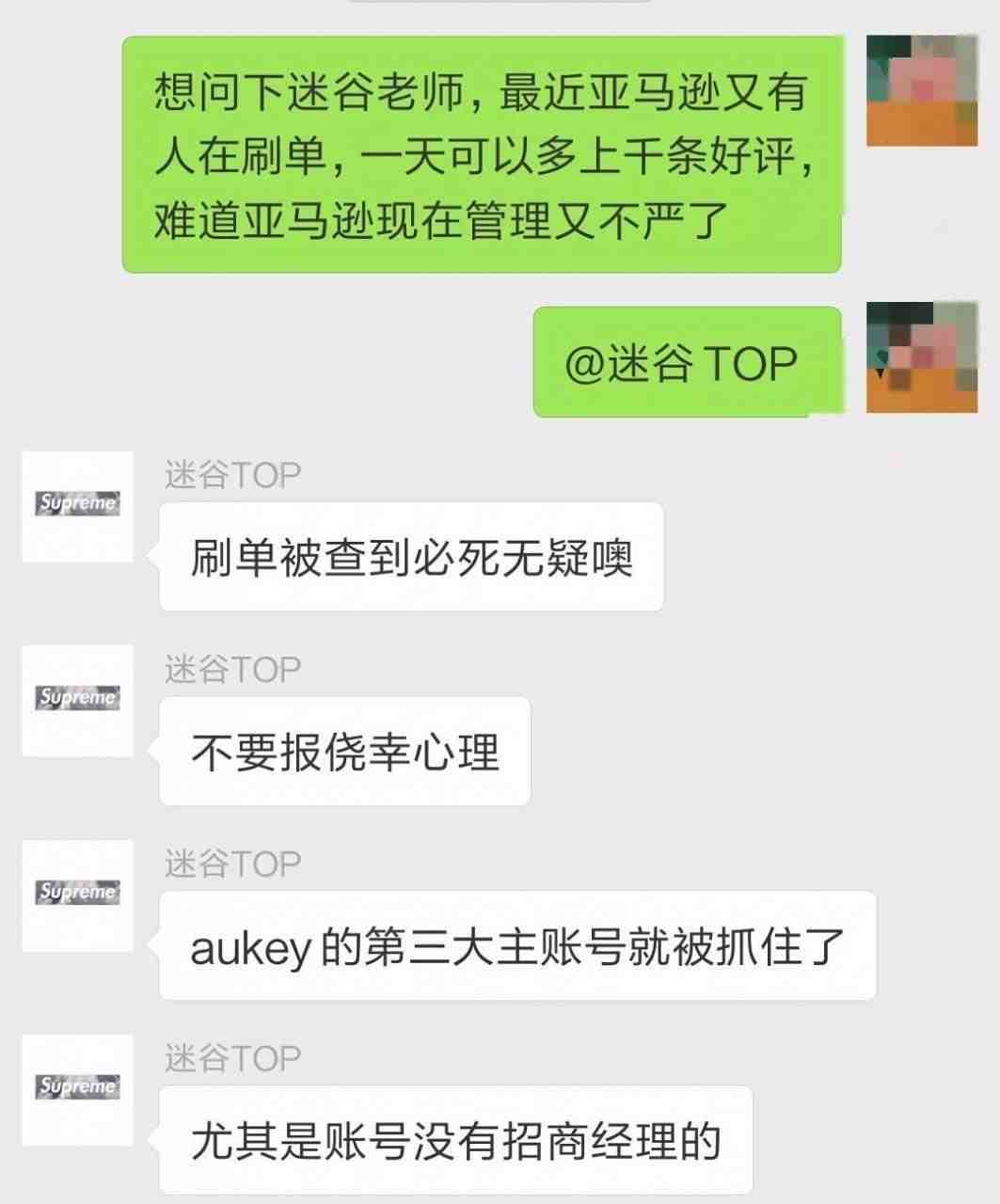Viewport: 1000px width, 1204px height.
Task: Tap the avatar next to the @迷谷 TOP message
Action: tap(921, 357)
